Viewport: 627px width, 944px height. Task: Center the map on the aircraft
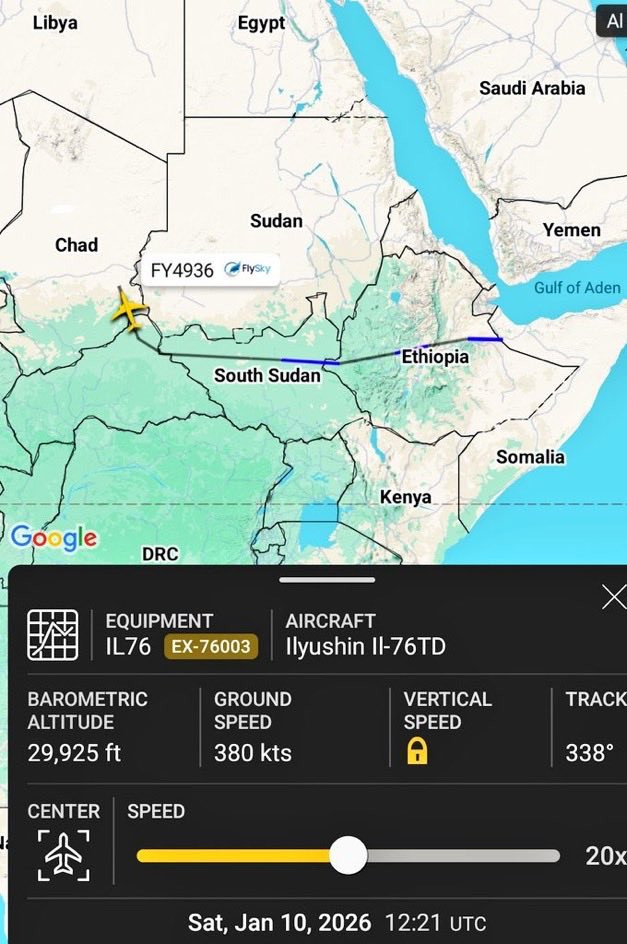coord(64,855)
